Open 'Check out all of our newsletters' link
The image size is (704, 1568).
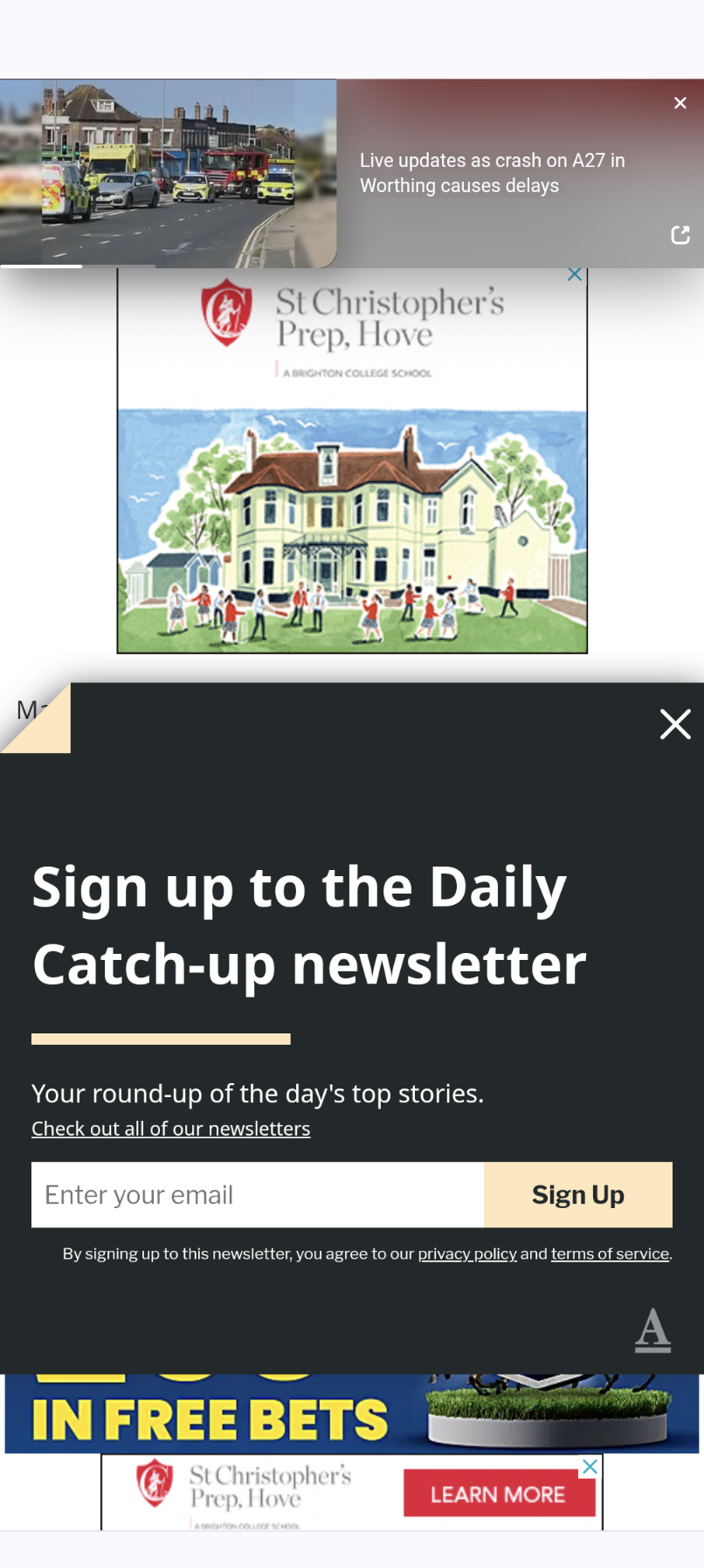(x=171, y=1129)
